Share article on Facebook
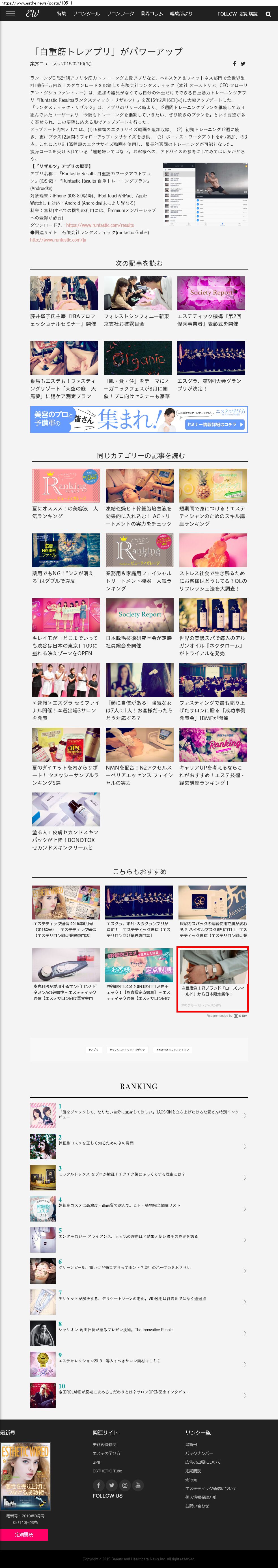Viewport: 278px width, 1568px height. point(234,63)
